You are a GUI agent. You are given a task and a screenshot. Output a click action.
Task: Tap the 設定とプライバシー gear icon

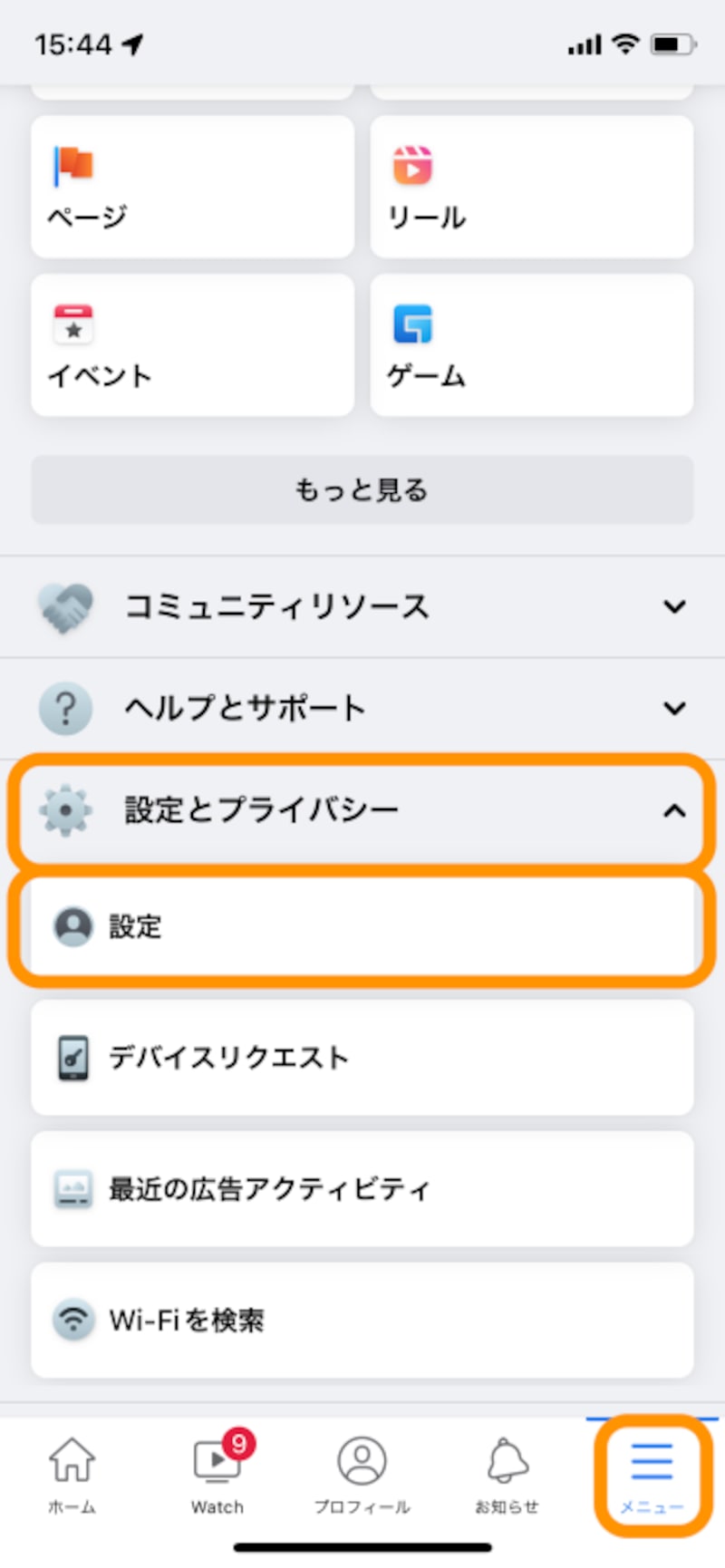63,809
